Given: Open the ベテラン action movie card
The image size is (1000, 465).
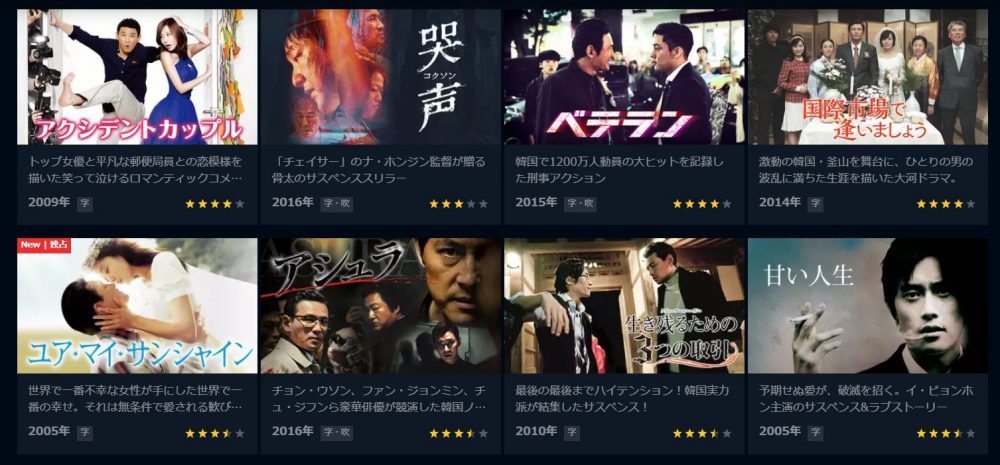Looking at the screenshot, I should [x=624, y=78].
